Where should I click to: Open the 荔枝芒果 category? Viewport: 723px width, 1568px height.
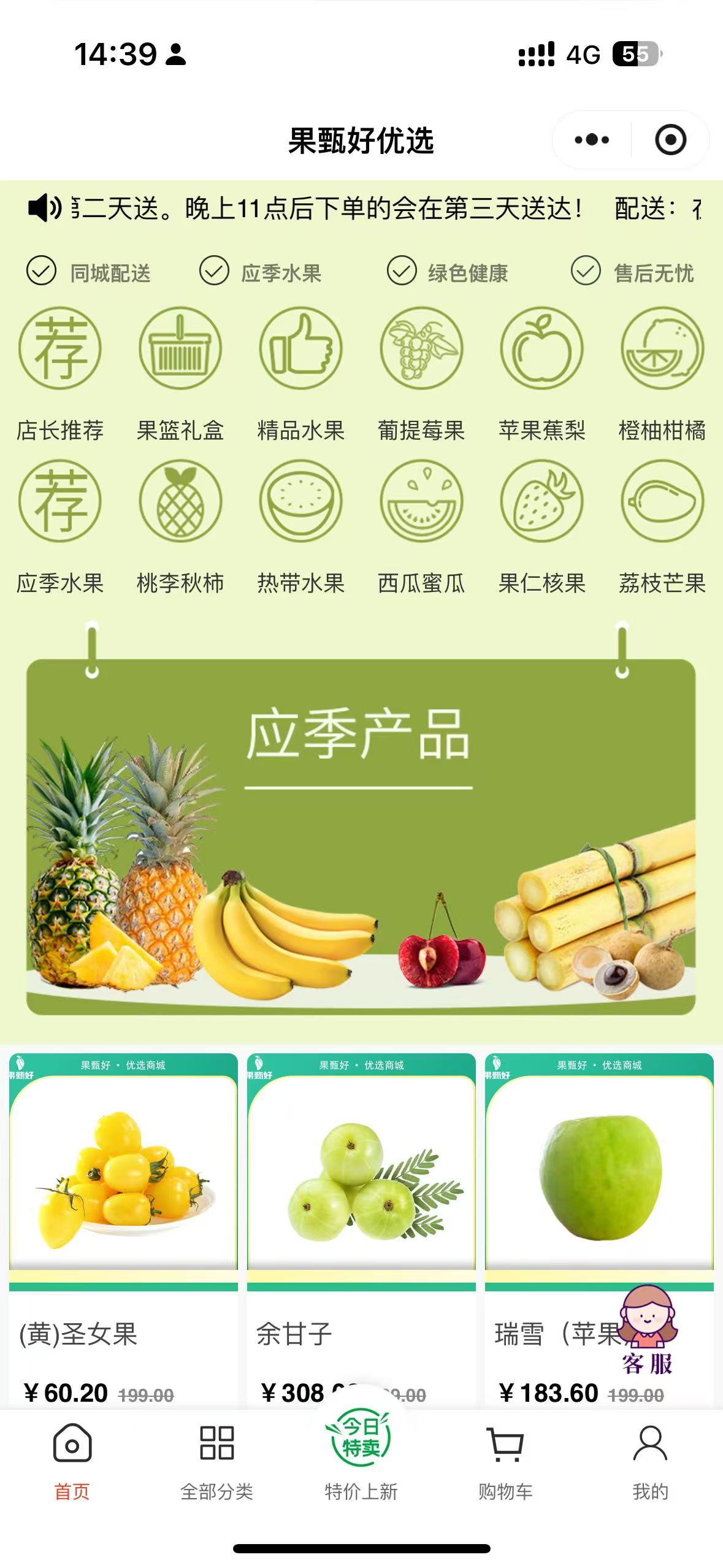662,528
